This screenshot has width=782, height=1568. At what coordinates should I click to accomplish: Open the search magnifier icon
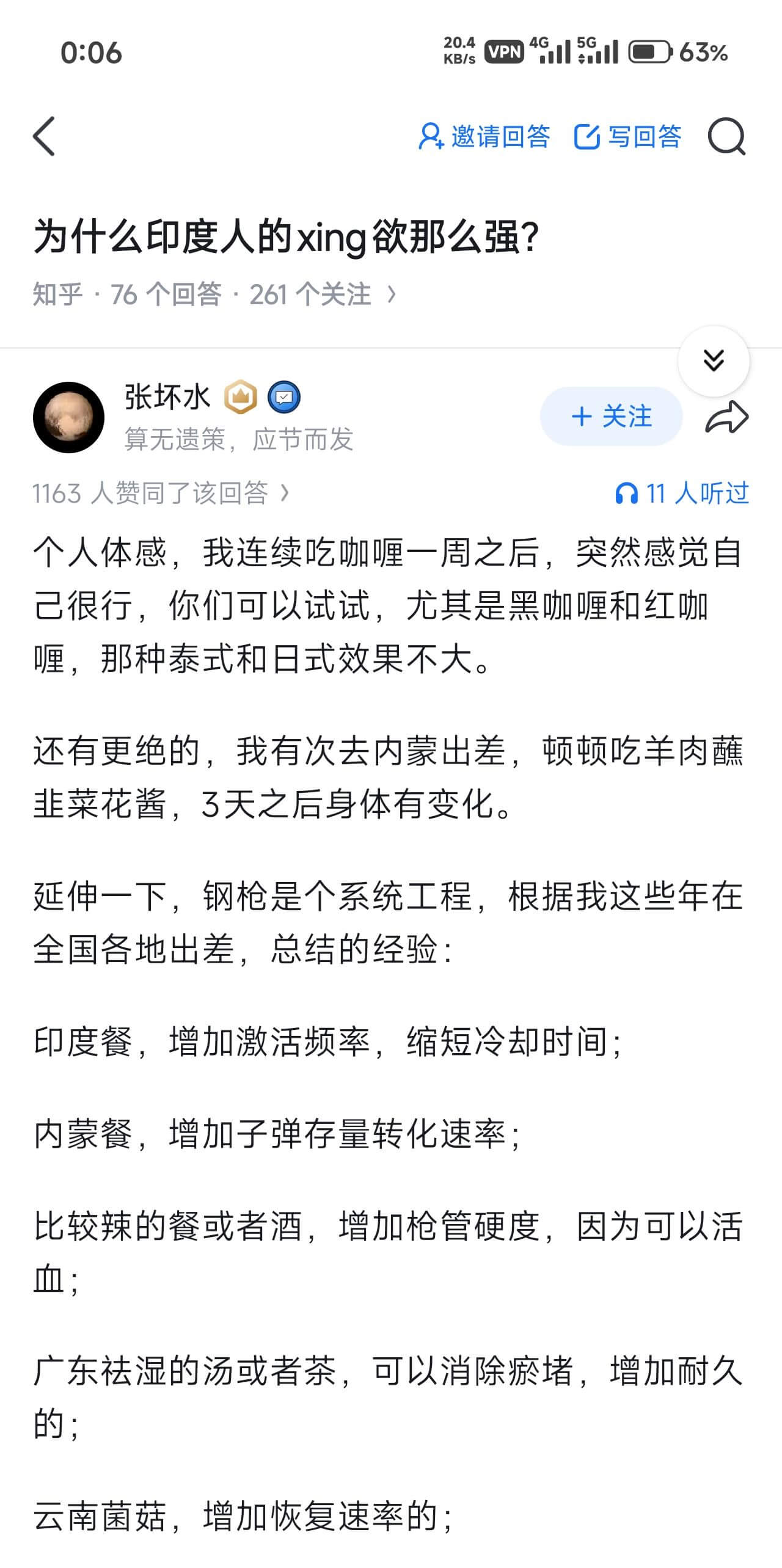726,136
